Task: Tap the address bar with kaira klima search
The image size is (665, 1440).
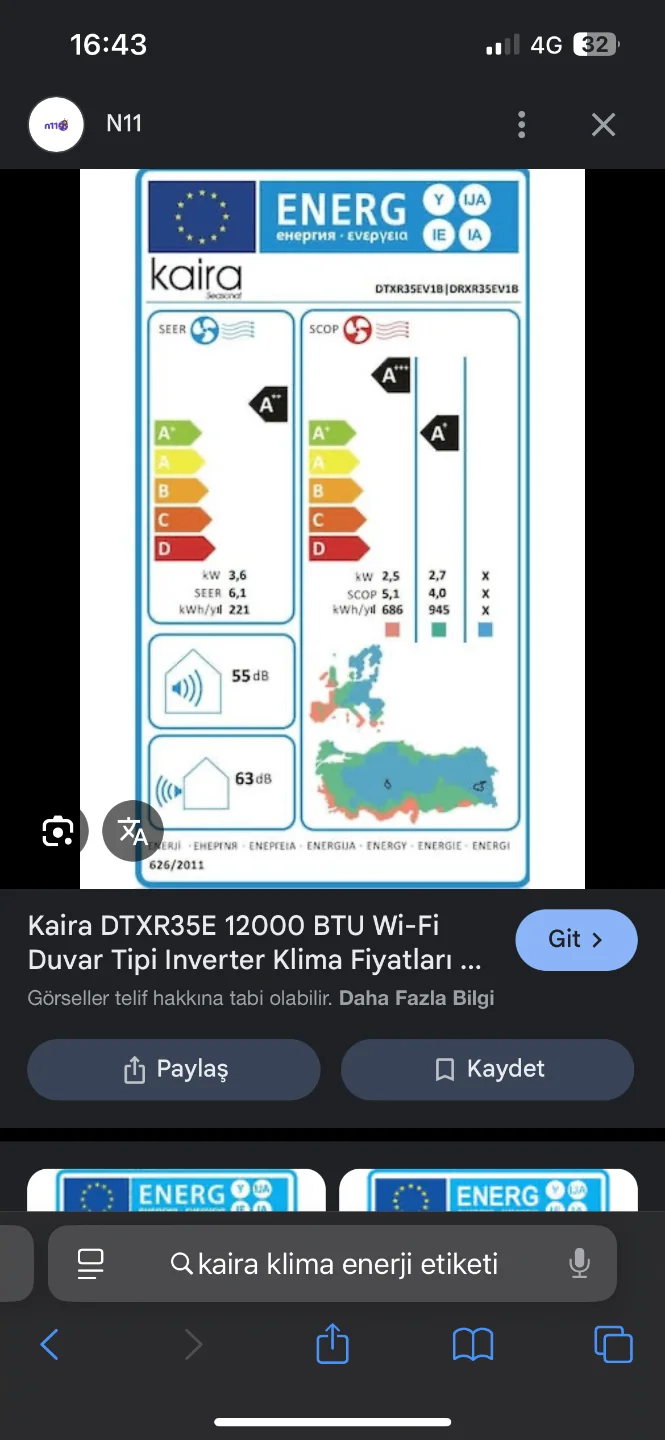Action: tap(332, 1264)
